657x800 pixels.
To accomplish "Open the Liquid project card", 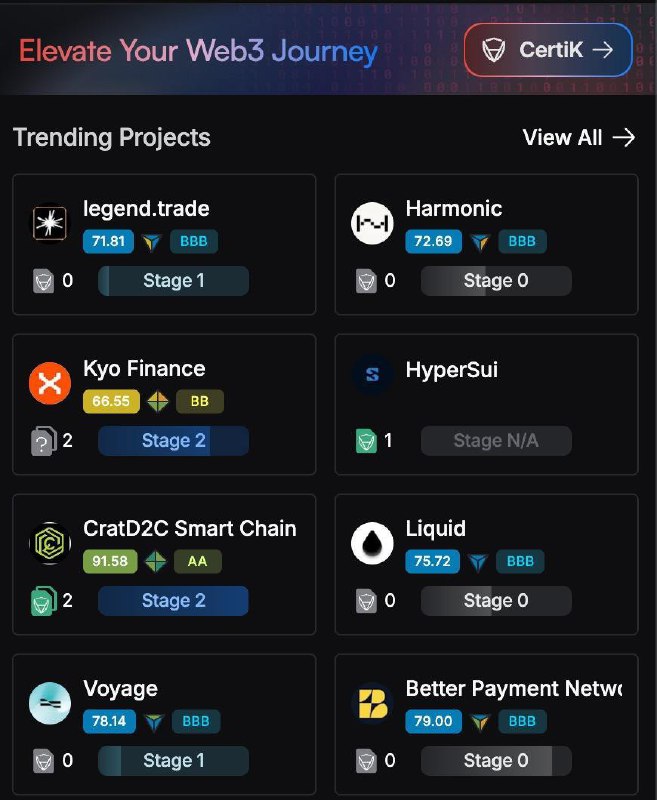I will point(486,564).
